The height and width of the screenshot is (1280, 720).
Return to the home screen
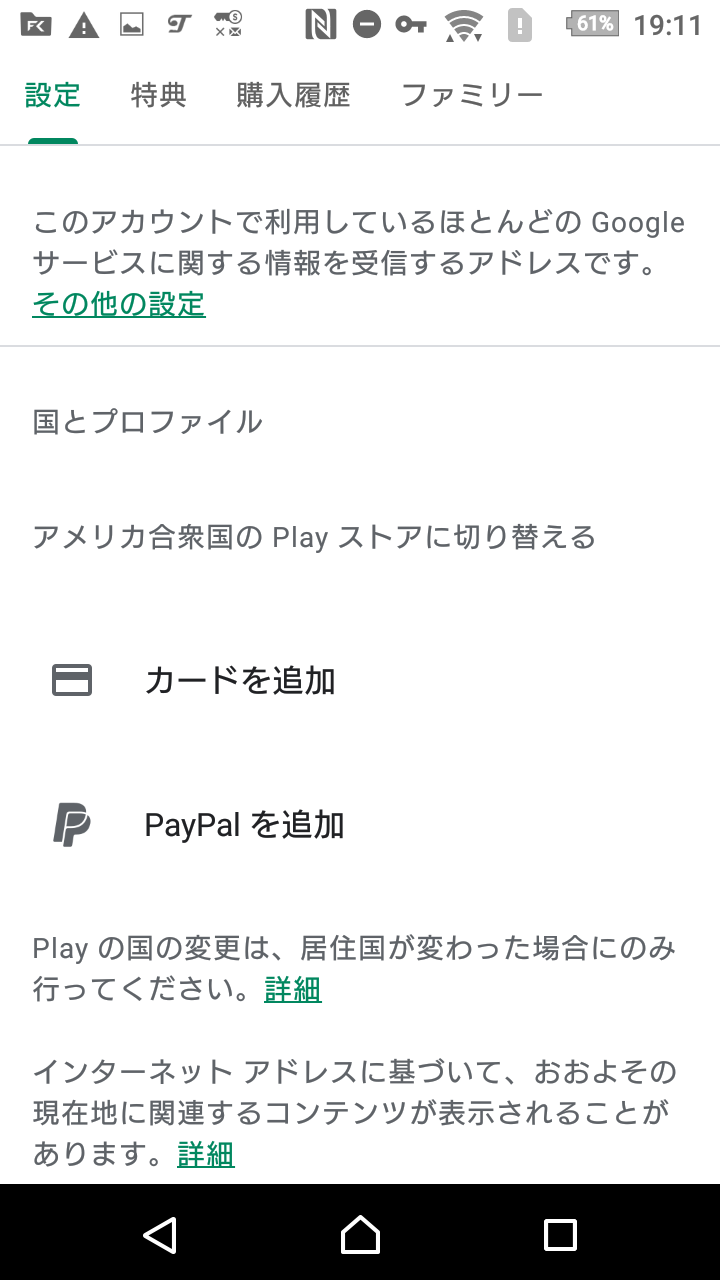pos(360,1234)
